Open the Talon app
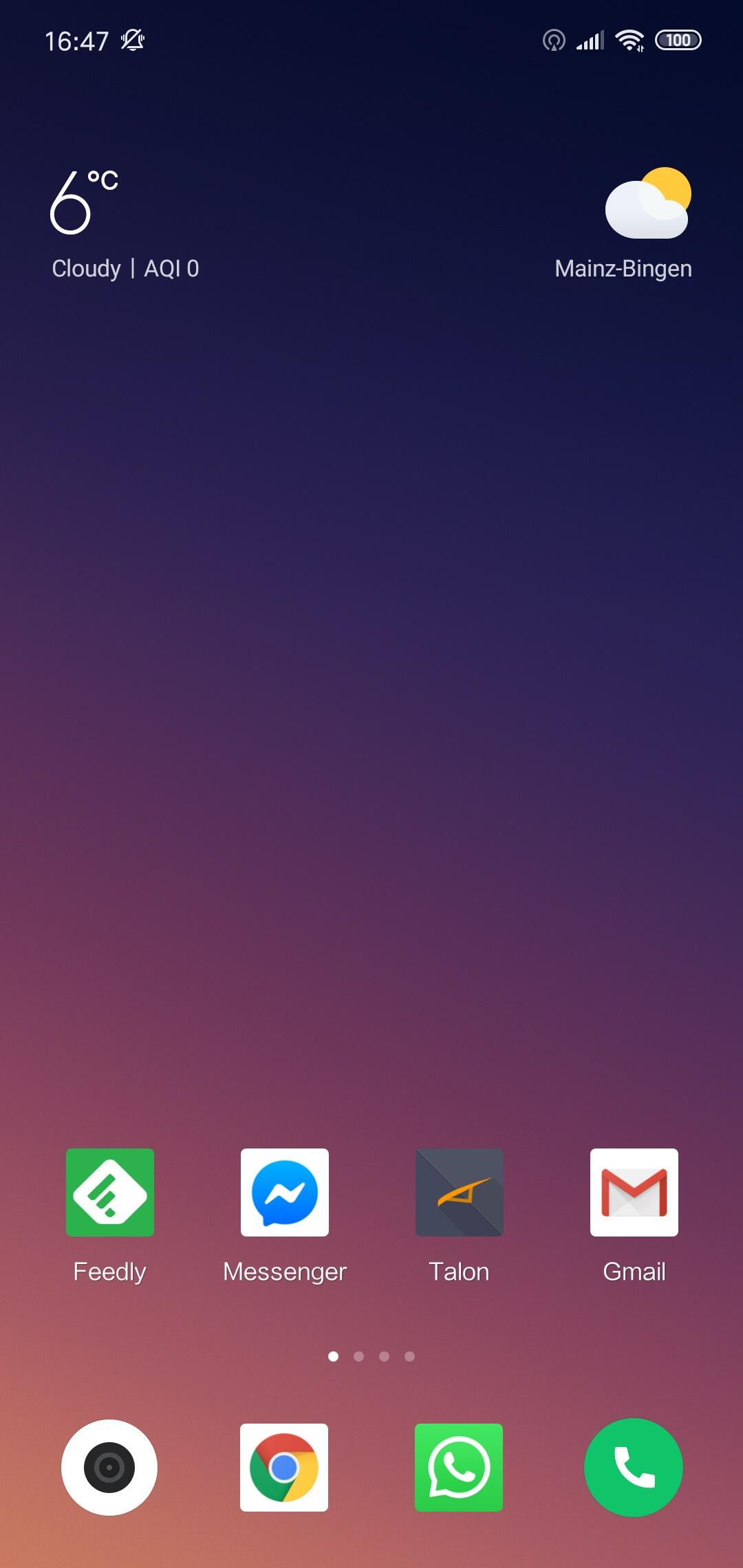 [460, 1192]
